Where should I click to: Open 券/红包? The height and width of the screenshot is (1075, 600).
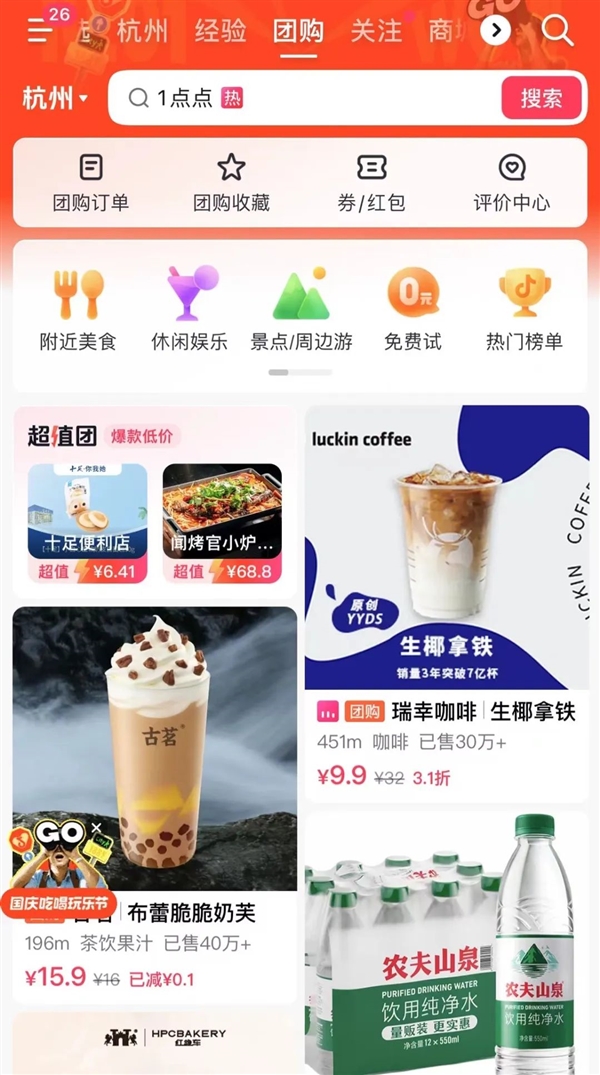click(x=371, y=183)
